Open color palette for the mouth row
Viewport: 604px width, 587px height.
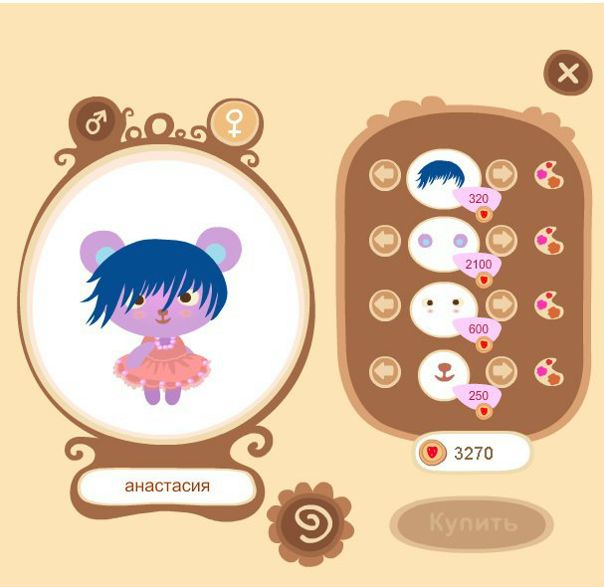549,372
